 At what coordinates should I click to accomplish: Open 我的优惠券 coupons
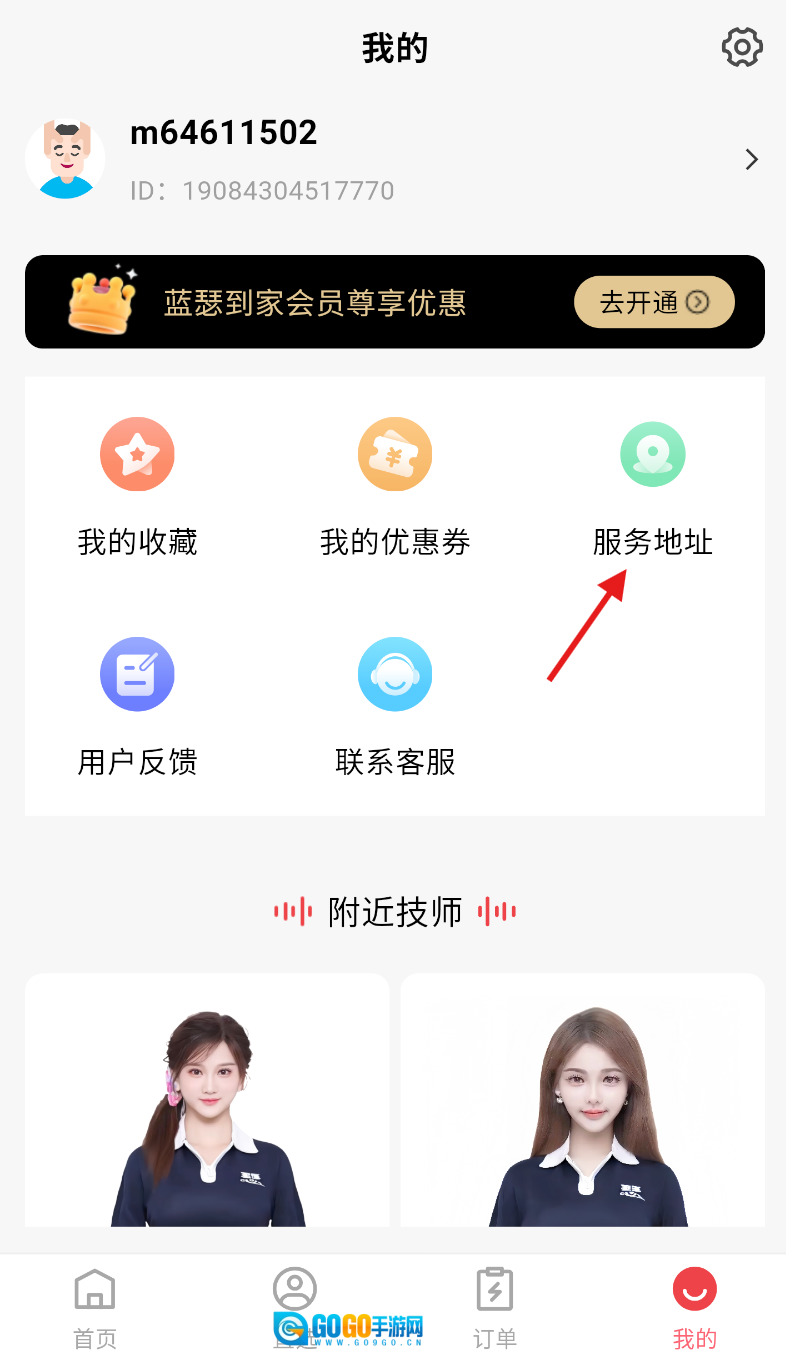tap(395, 486)
